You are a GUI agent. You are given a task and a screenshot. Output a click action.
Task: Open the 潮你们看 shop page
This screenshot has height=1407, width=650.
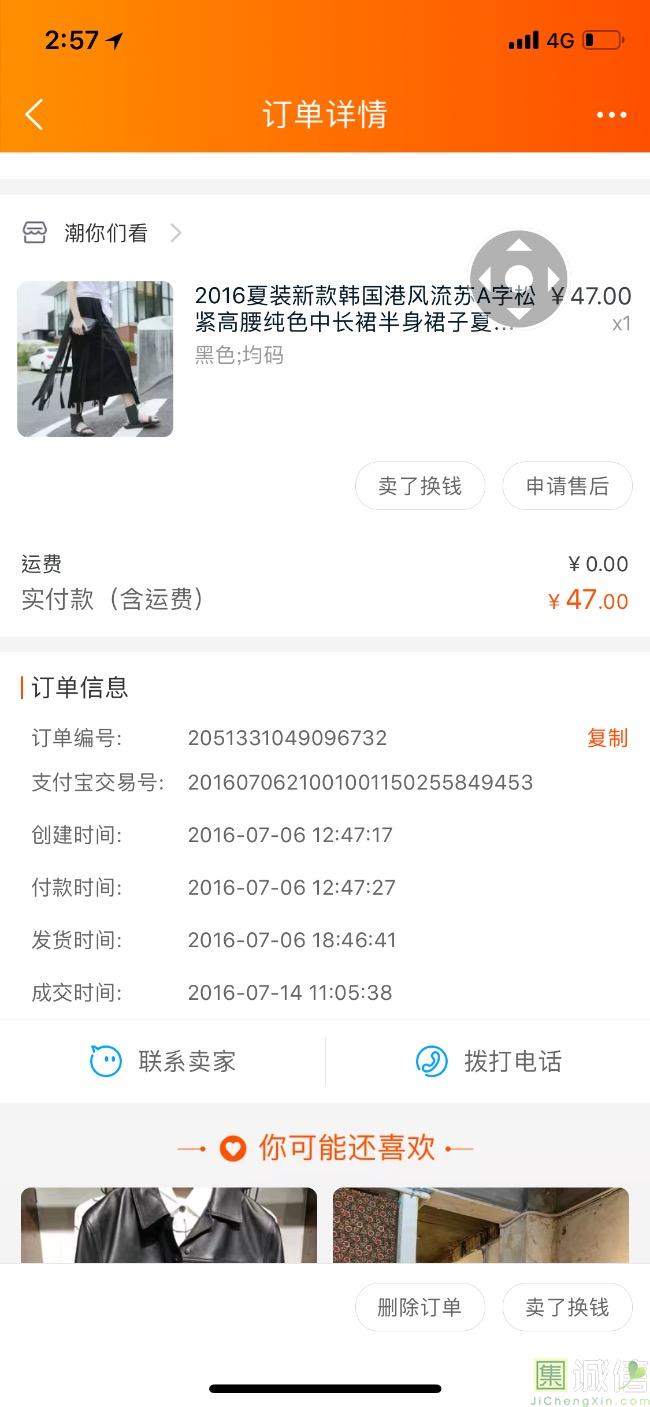coord(105,233)
